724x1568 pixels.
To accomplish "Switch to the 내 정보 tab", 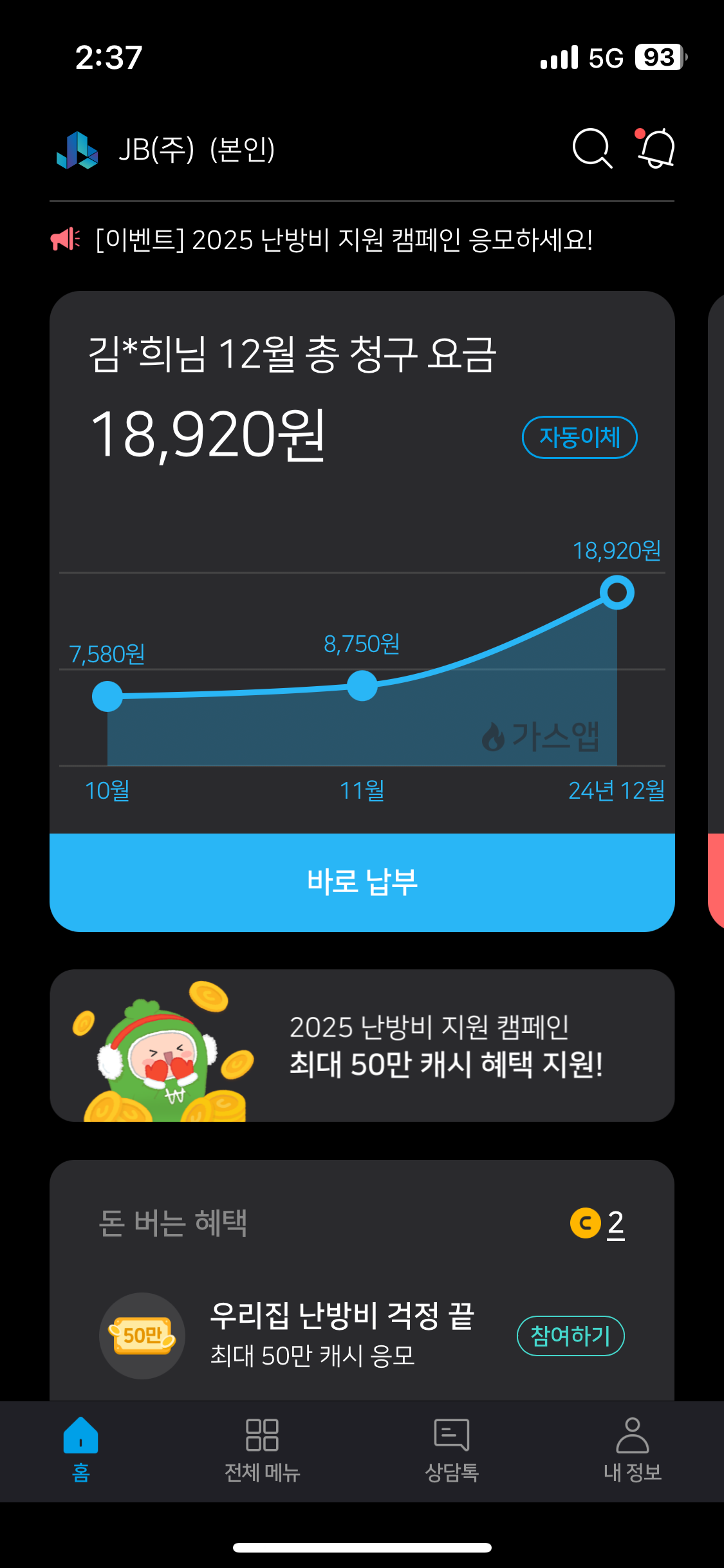I will tap(632, 1450).
